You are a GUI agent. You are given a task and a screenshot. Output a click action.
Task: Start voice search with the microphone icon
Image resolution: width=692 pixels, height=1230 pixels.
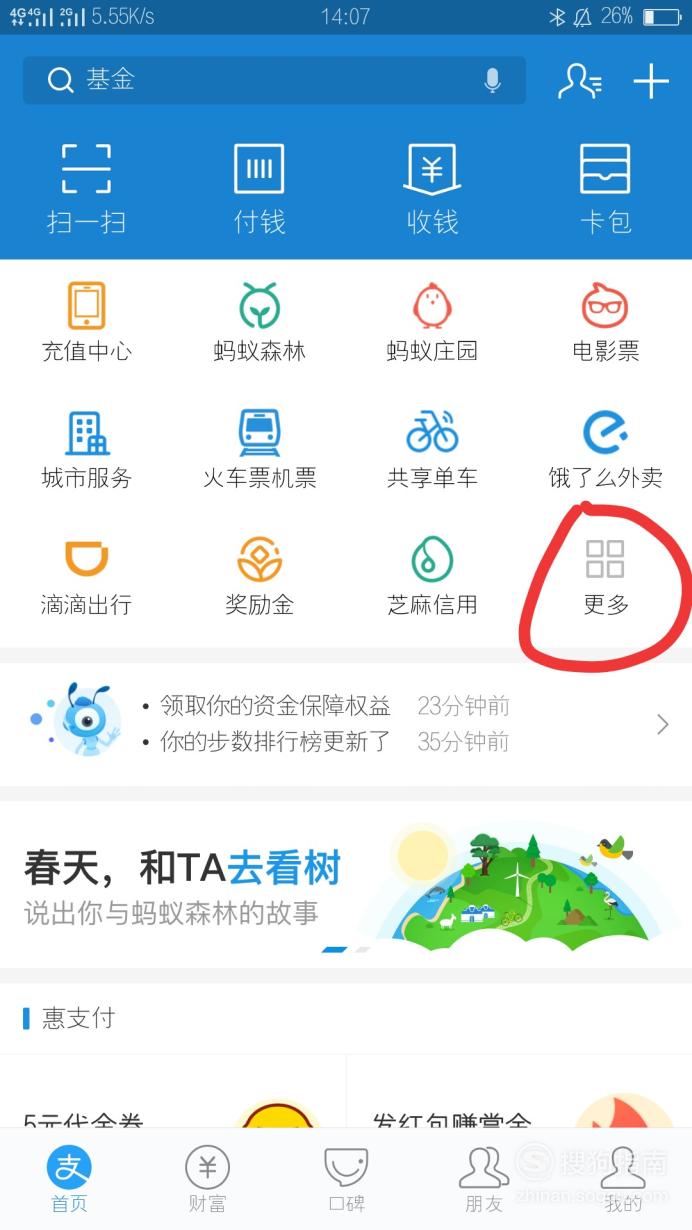tap(492, 80)
